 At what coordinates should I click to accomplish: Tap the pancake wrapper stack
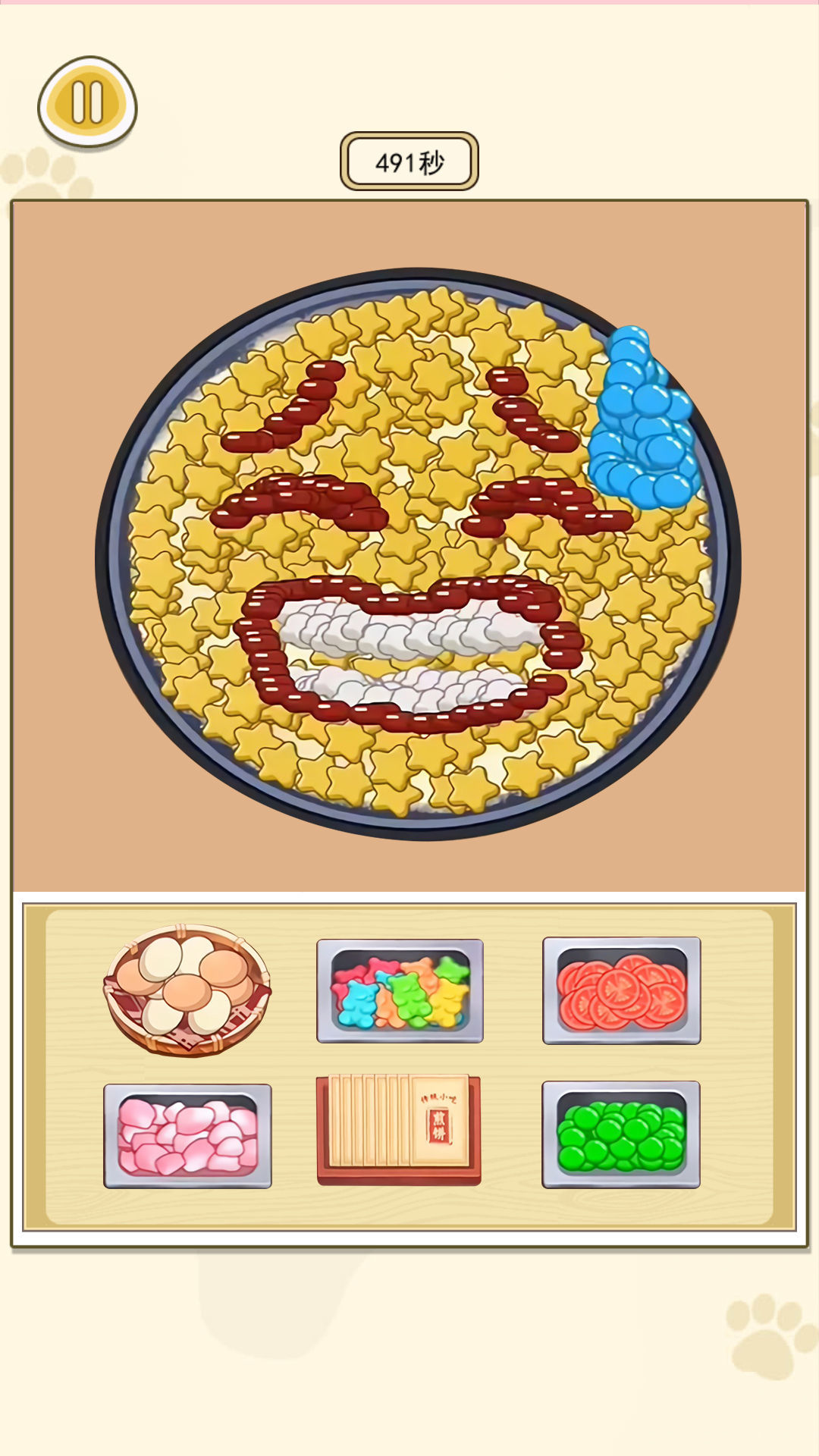(x=399, y=1128)
